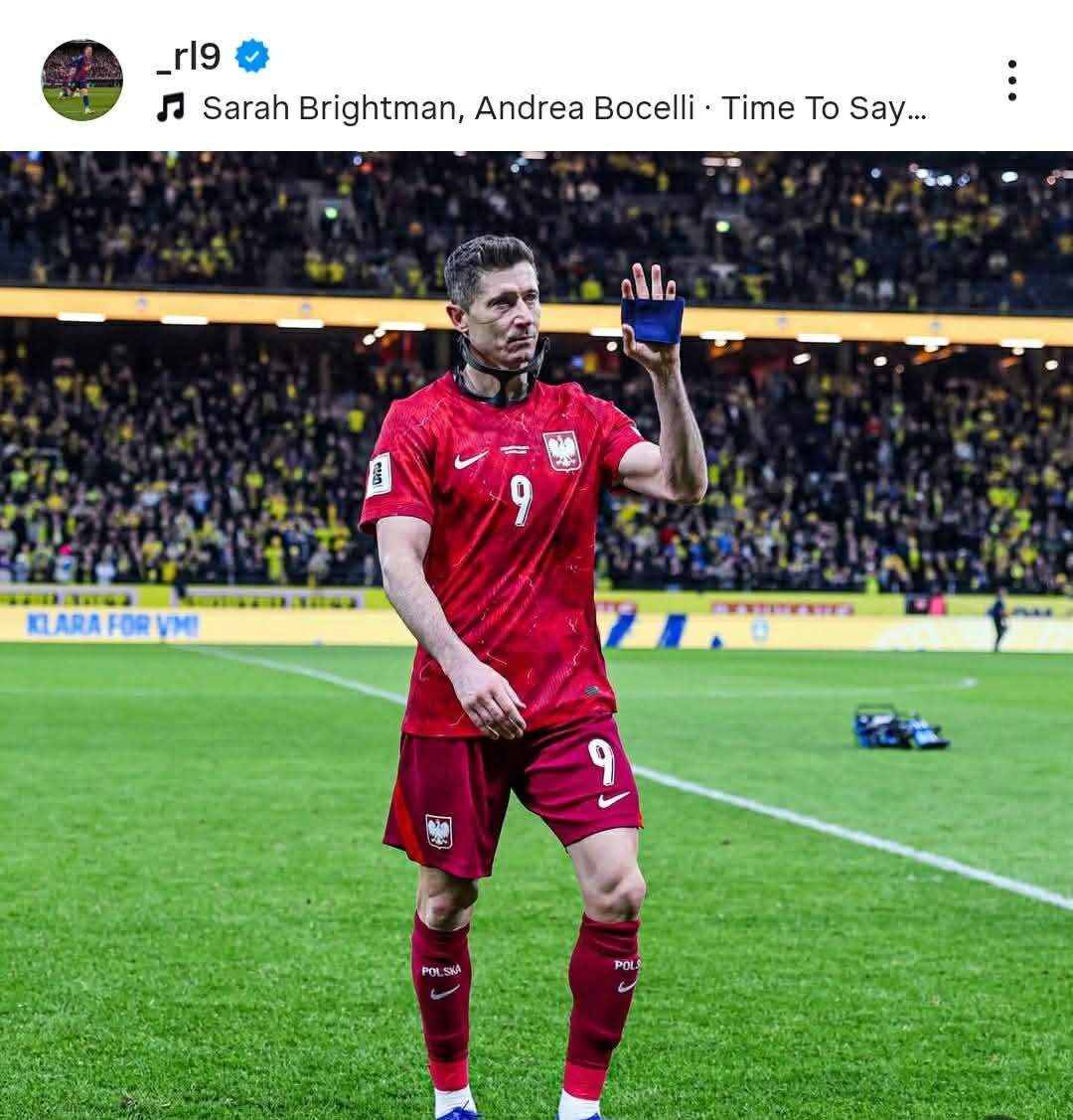The width and height of the screenshot is (1073, 1120).
Task: Open the _rl9 username profile link
Action: [x=189, y=56]
